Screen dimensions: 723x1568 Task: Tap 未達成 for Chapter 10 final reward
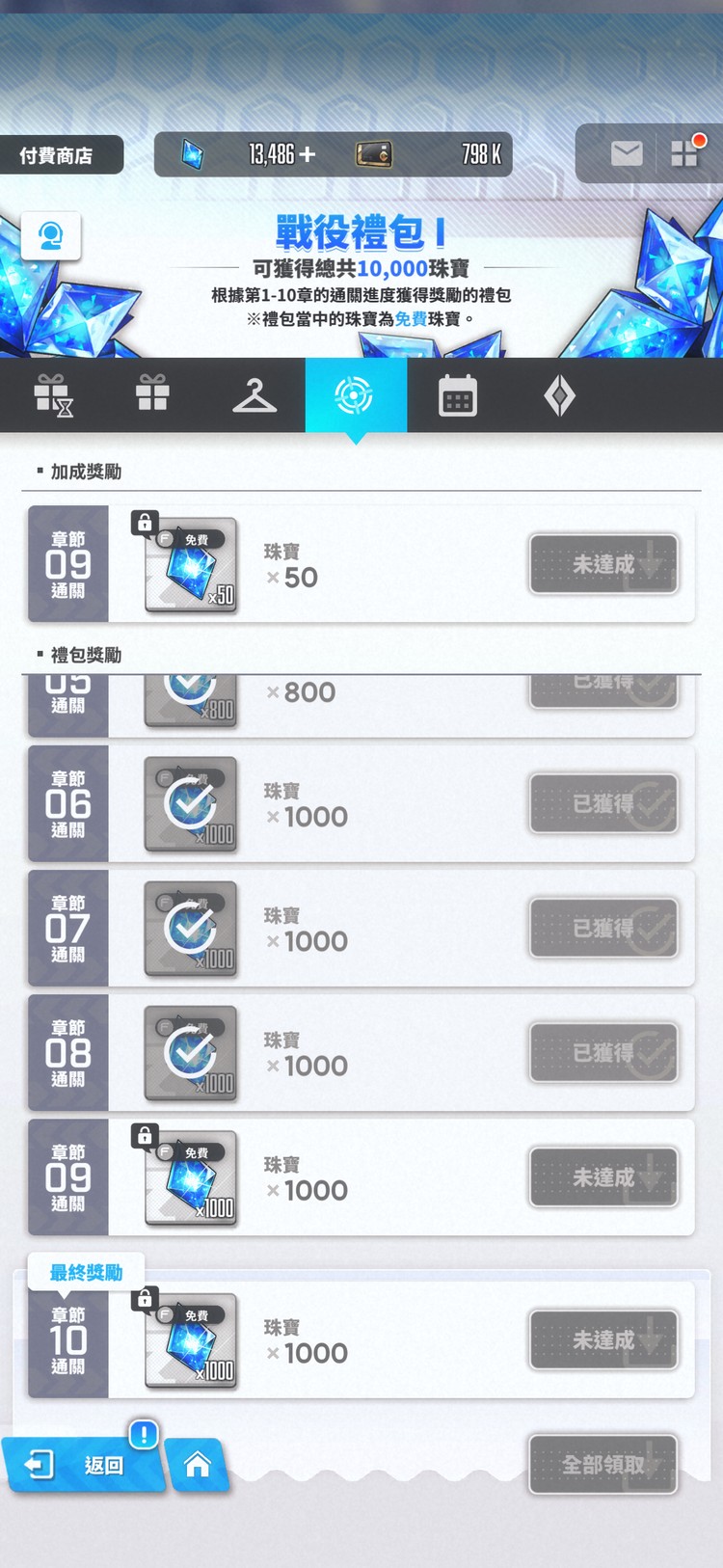pyautogui.click(x=603, y=1340)
